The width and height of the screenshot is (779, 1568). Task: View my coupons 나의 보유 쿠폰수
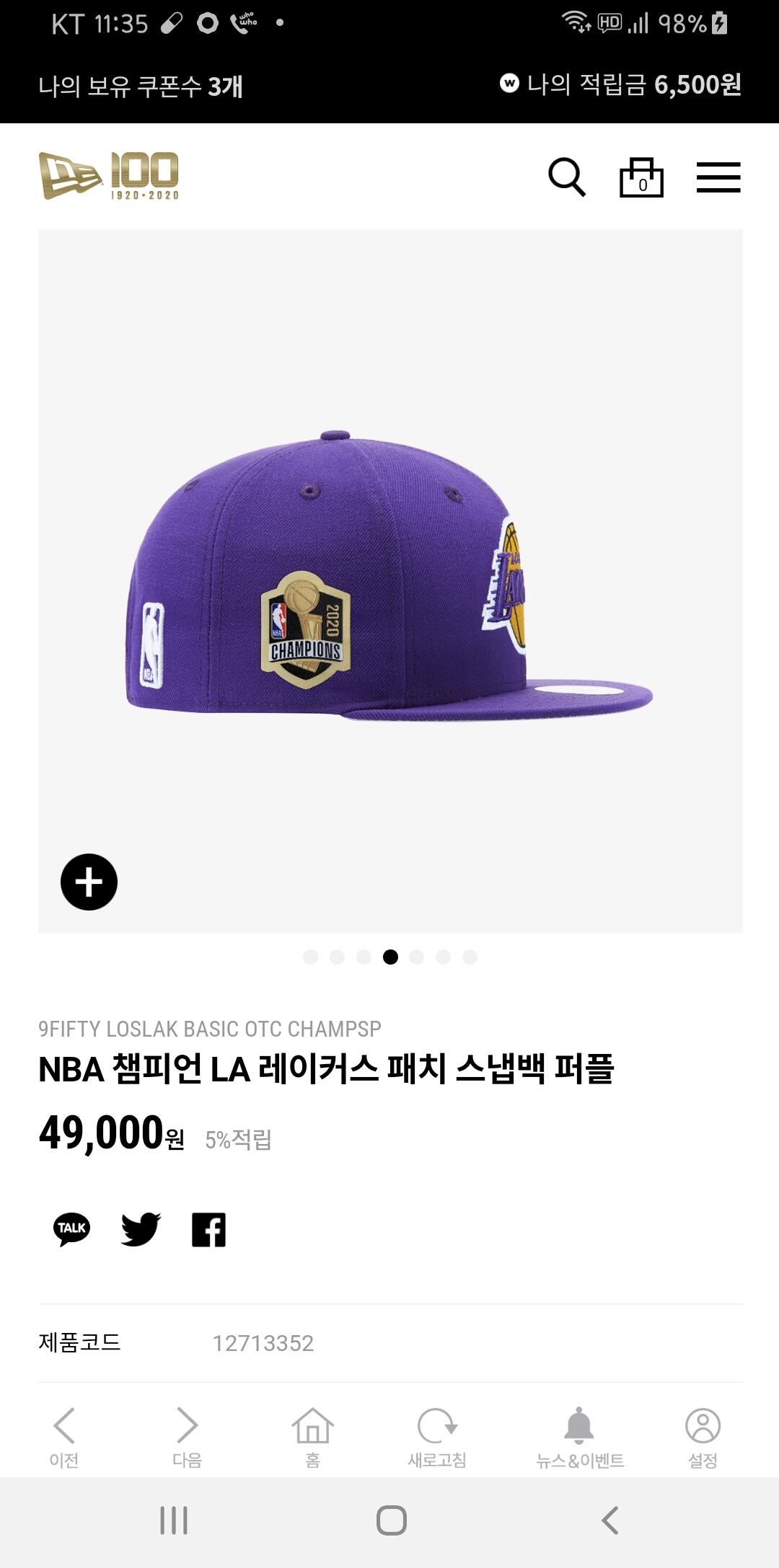click(x=141, y=87)
